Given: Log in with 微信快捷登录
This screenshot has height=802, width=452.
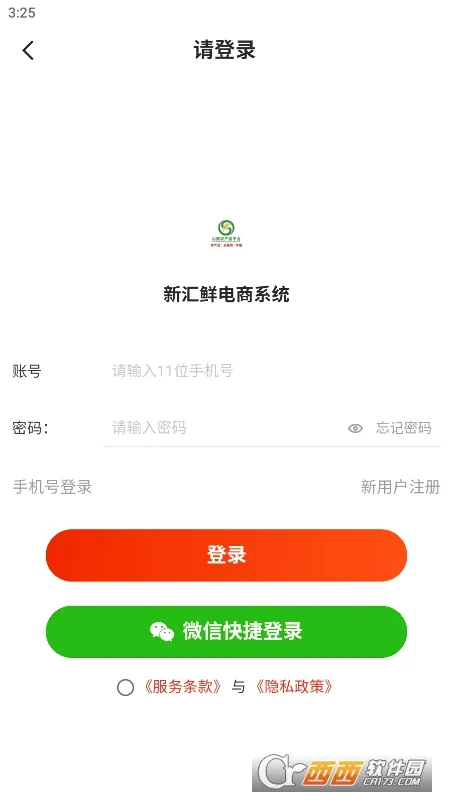Looking at the screenshot, I should click(227, 632).
